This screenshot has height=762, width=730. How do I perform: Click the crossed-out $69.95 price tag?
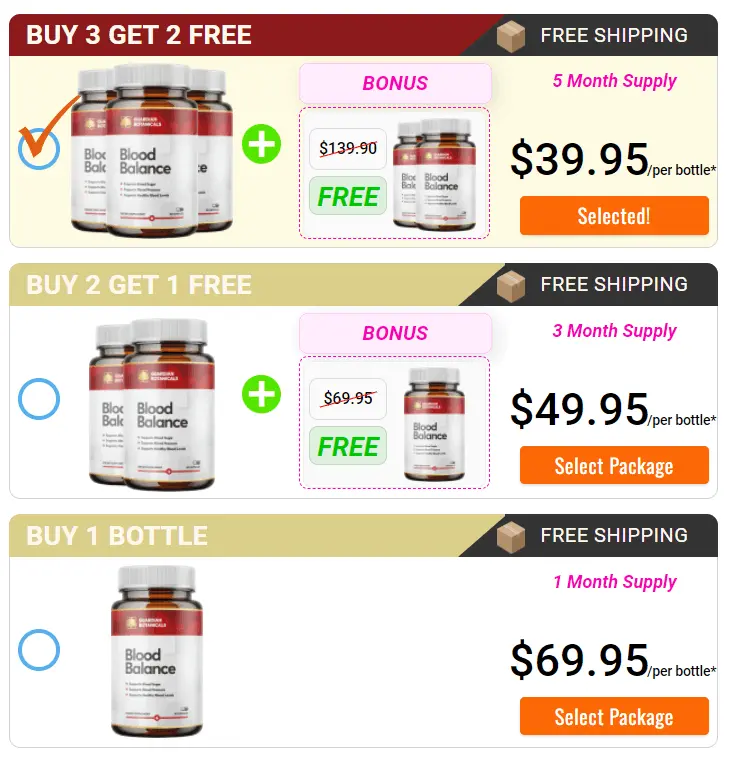[348, 399]
